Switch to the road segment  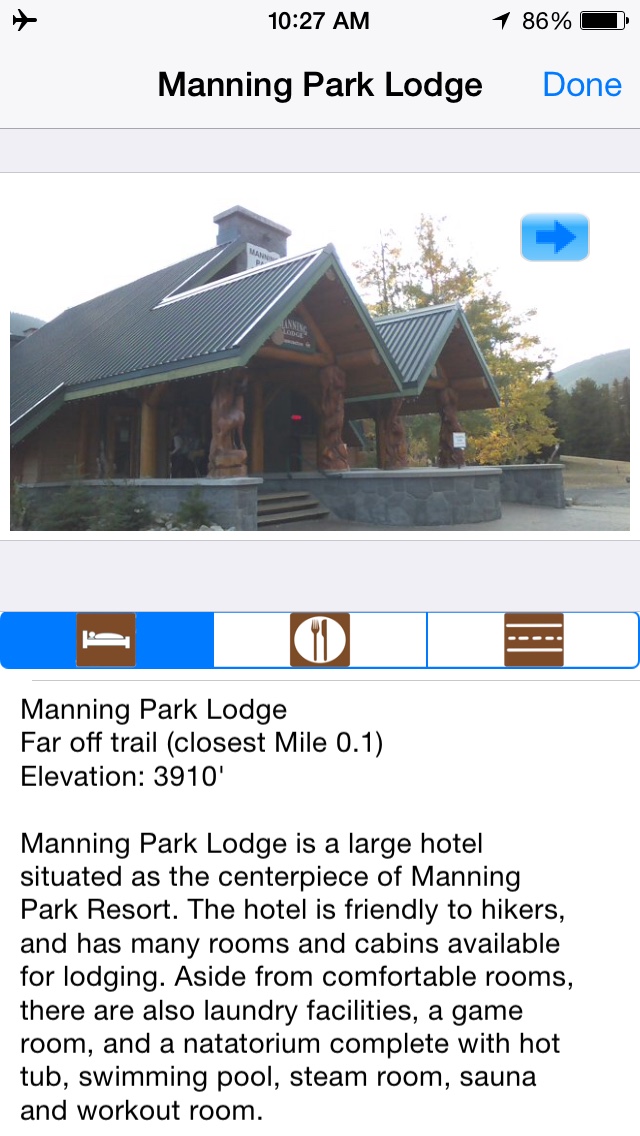pos(533,640)
